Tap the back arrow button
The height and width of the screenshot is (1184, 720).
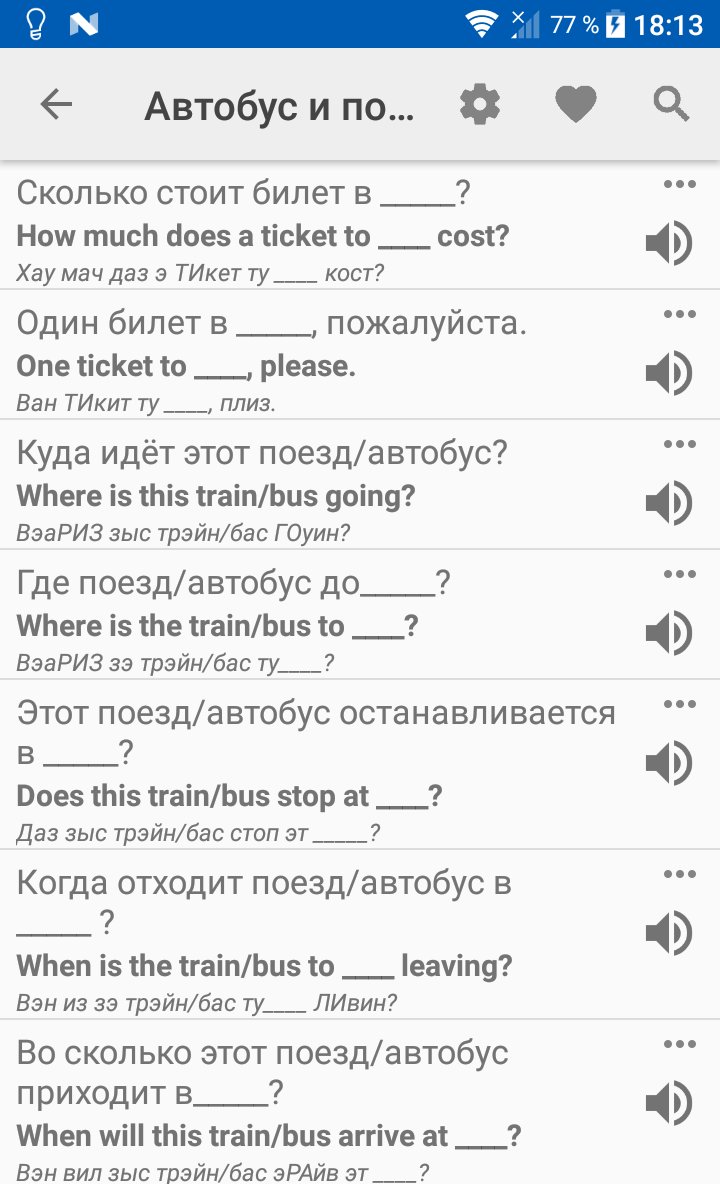point(57,103)
